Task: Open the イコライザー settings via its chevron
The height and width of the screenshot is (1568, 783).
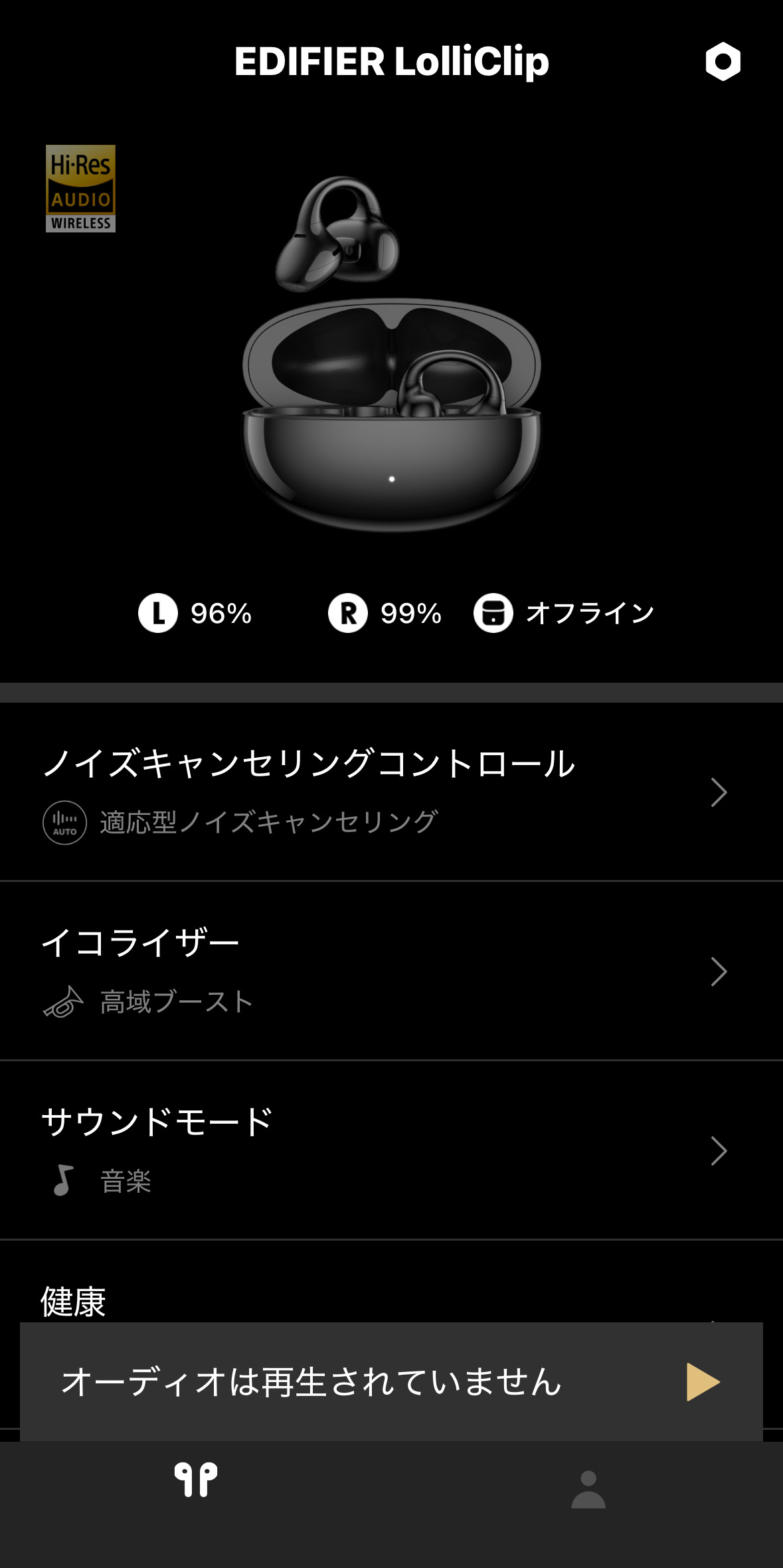Action: tap(721, 972)
